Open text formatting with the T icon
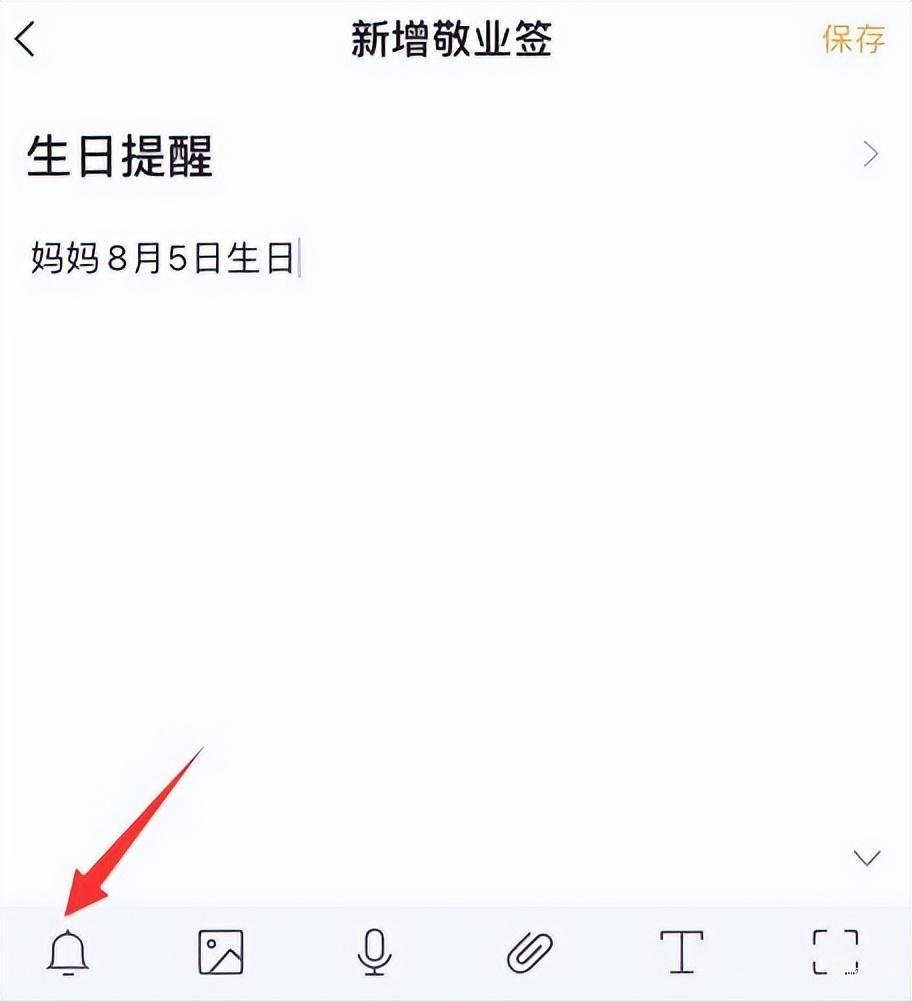 coord(681,951)
